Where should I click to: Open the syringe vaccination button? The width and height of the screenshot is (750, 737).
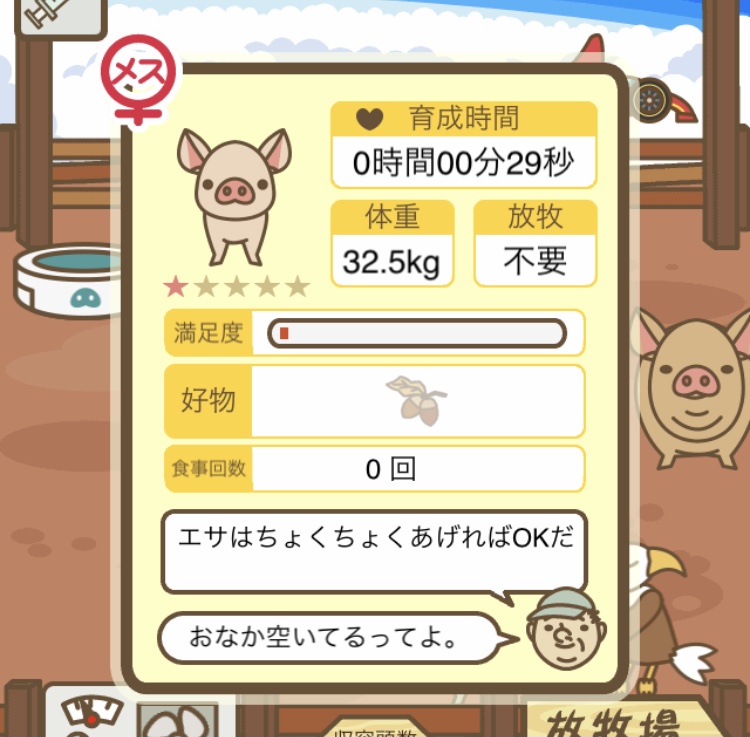click(52, 14)
